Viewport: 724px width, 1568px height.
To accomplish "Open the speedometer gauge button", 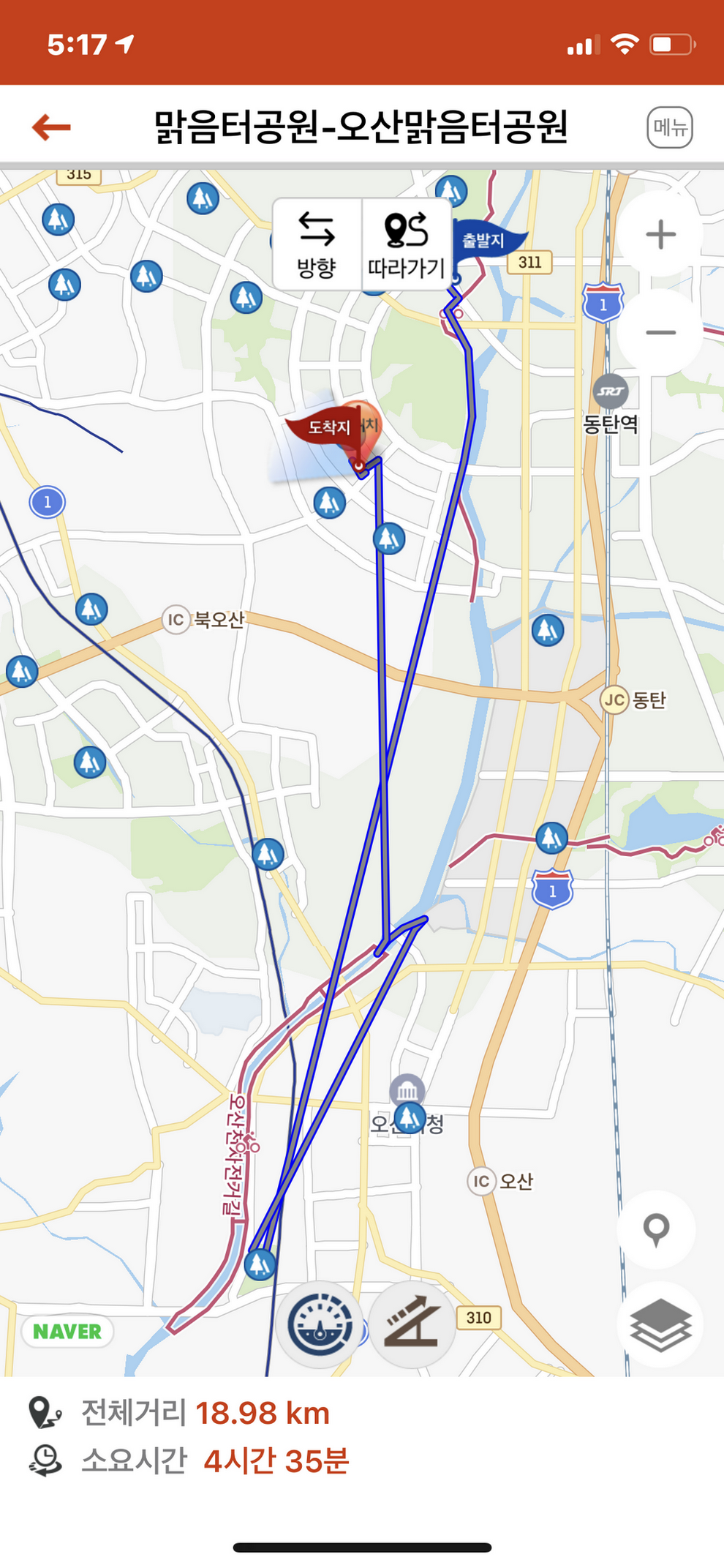I will pyautogui.click(x=320, y=1324).
